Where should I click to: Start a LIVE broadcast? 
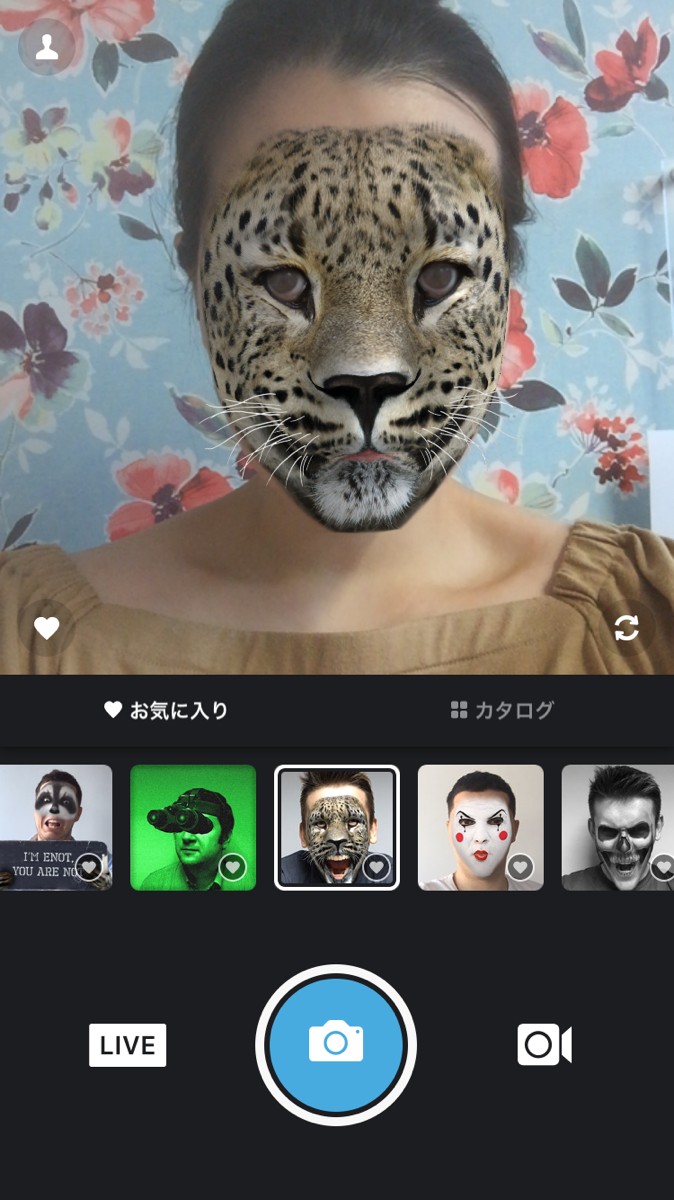pyautogui.click(x=128, y=1045)
